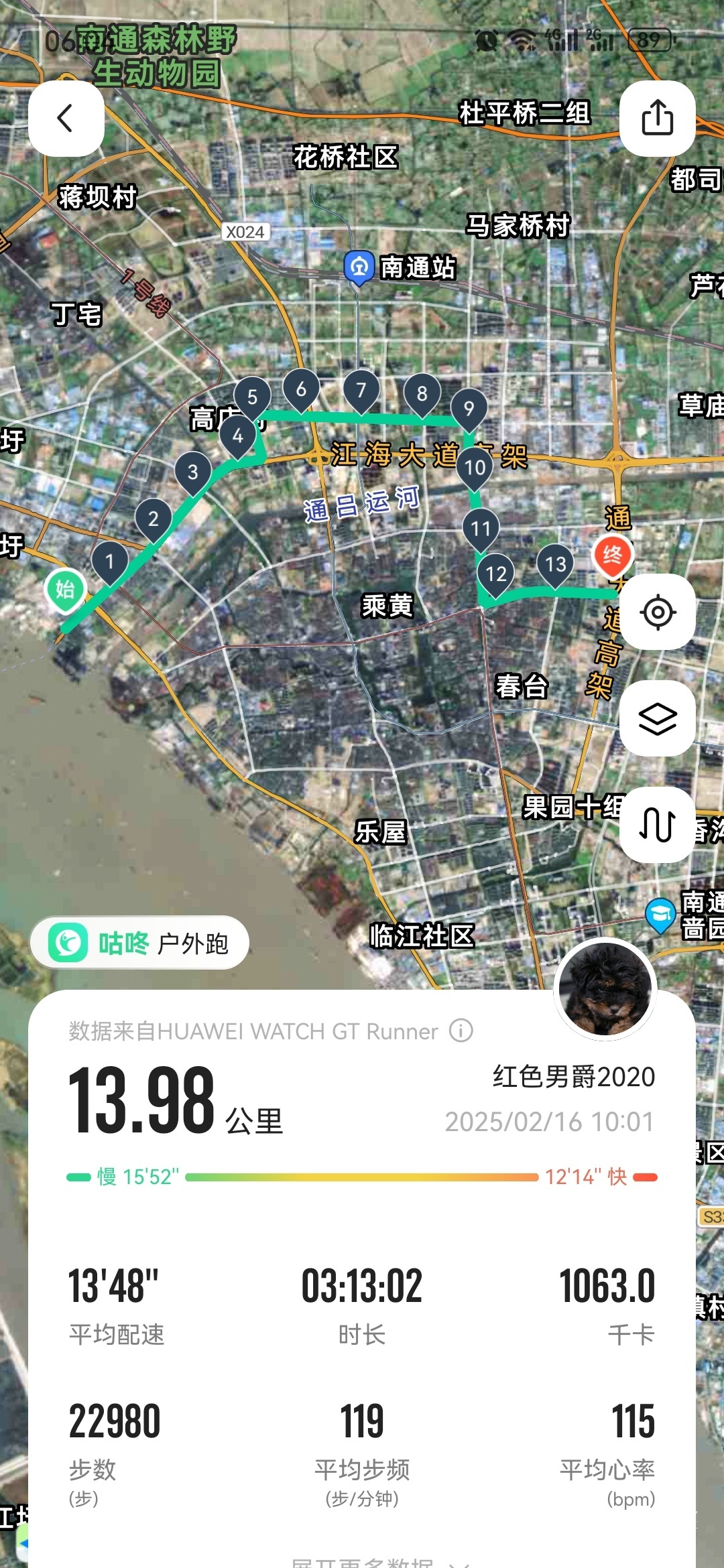
Task: View the HUAWEI WATCH data source info
Action: click(461, 1031)
